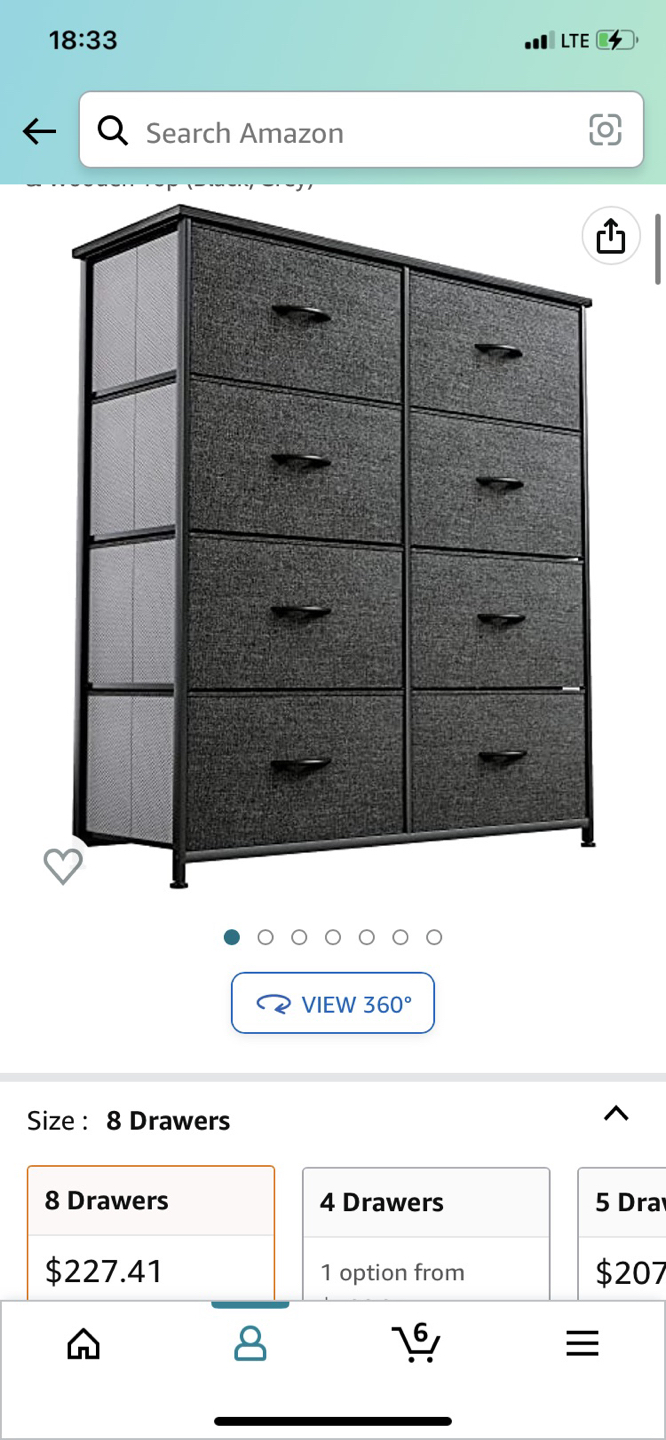Open the shopping cart tab
666x1440 pixels.
[416, 1343]
